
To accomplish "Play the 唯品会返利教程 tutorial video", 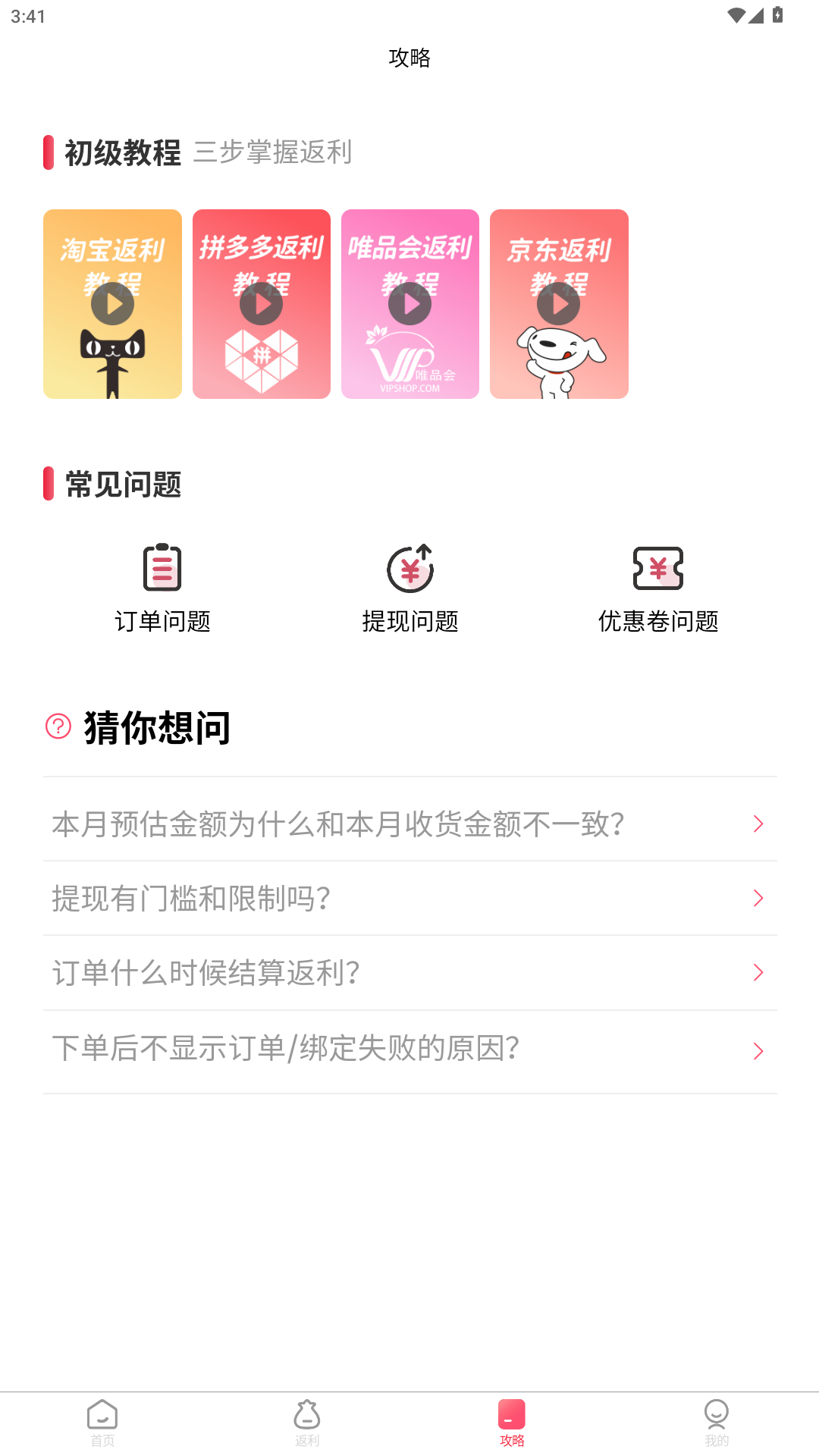I will [x=409, y=303].
